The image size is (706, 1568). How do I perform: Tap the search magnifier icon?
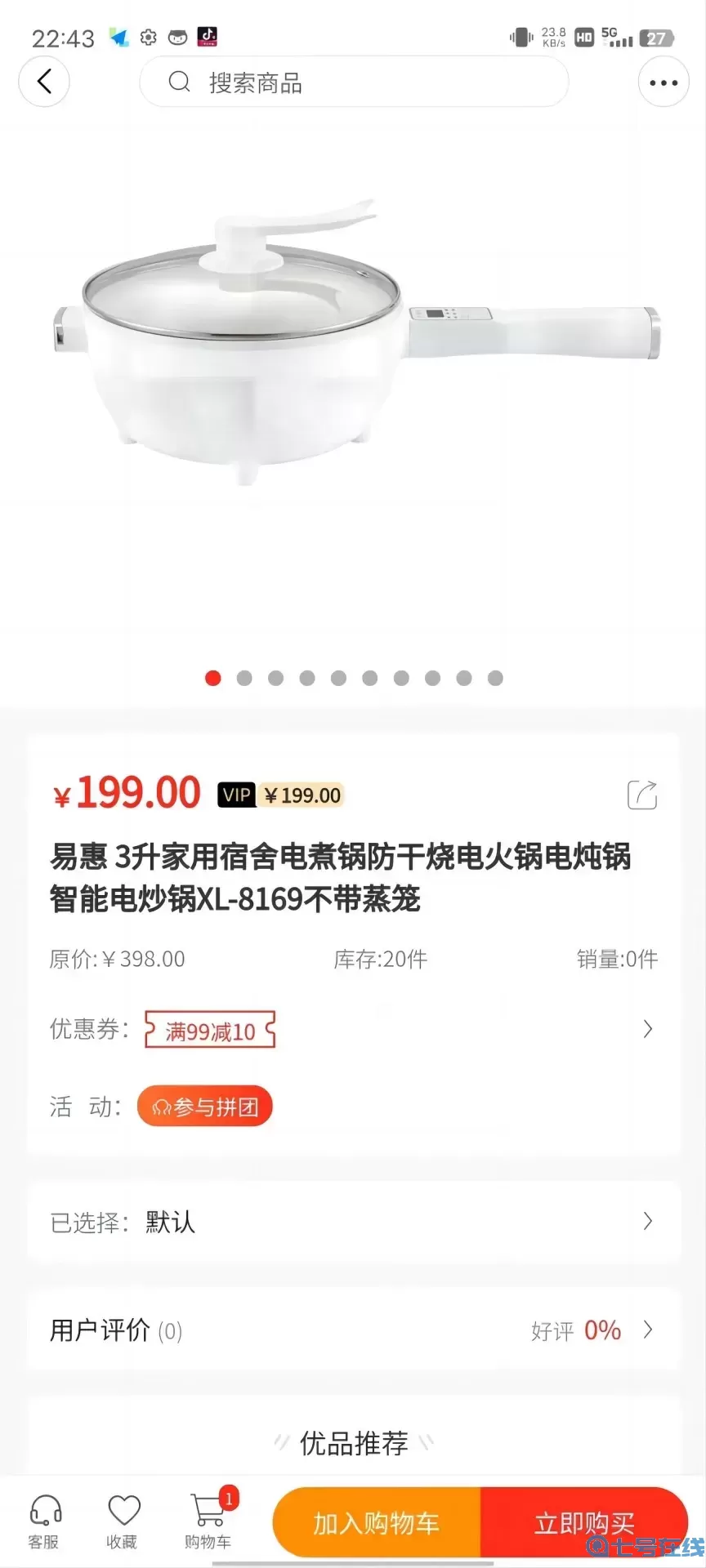click(179, 82)
